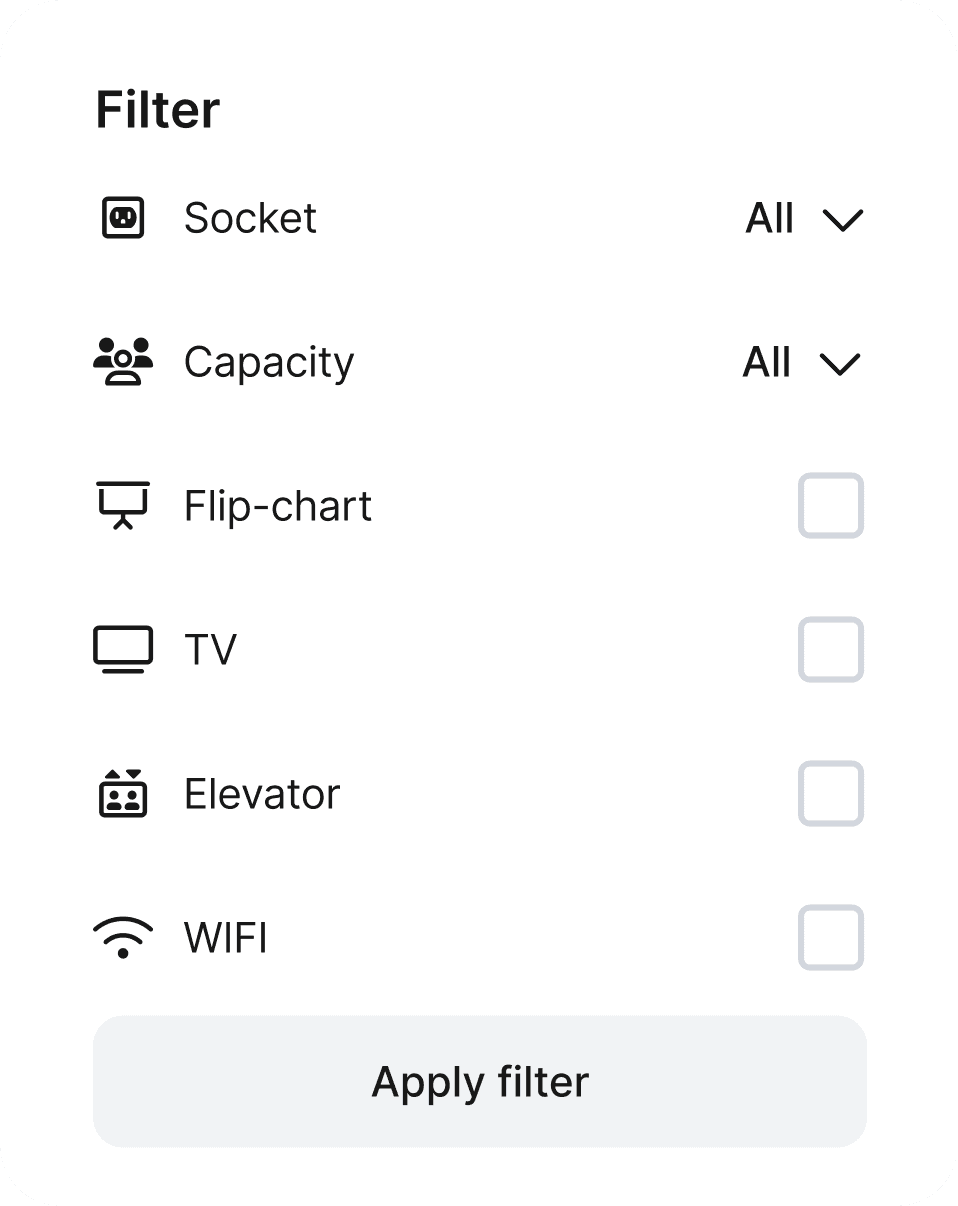Click the TV screen icon
Viewport: 958px width, 1206px height.
[122, 649]
